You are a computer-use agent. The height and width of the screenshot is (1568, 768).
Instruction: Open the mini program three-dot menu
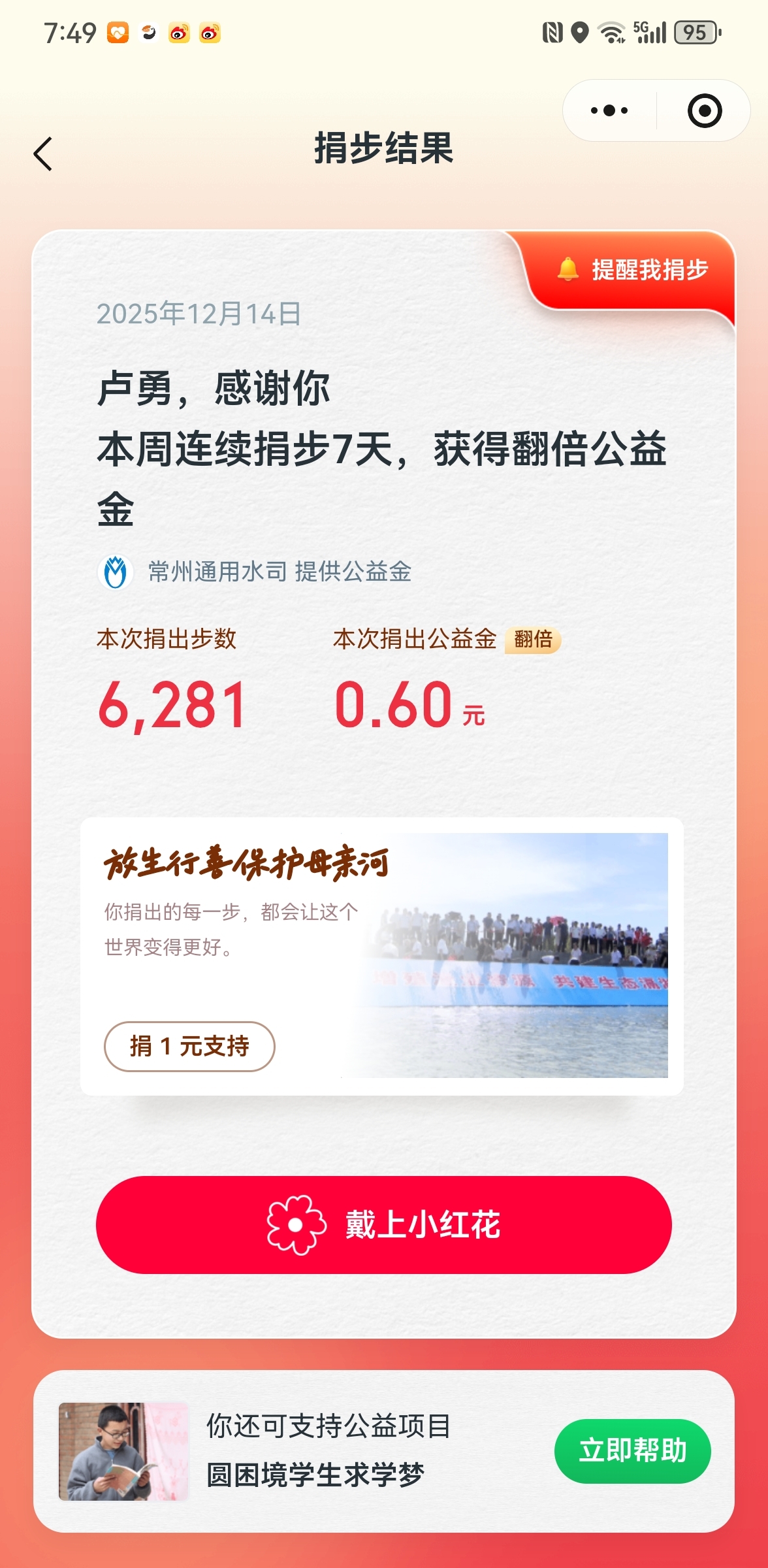tap(609, 110)
